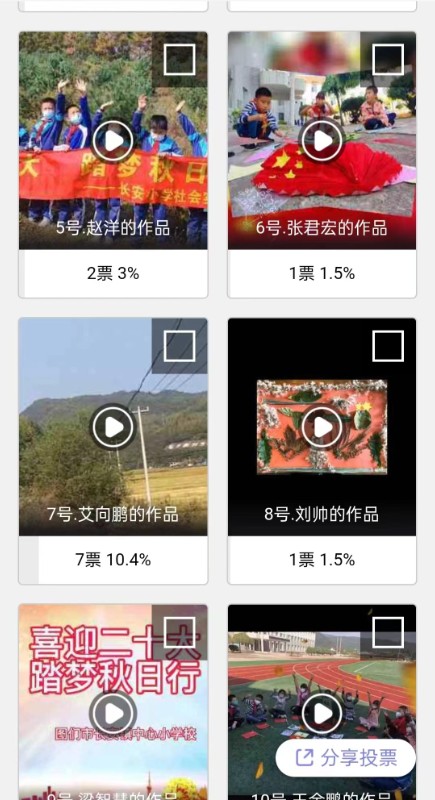This screenshot has width=435, height=800.
Task: Play the 8号.刘帅 artwork video
Action: click(x=322, y=427)
